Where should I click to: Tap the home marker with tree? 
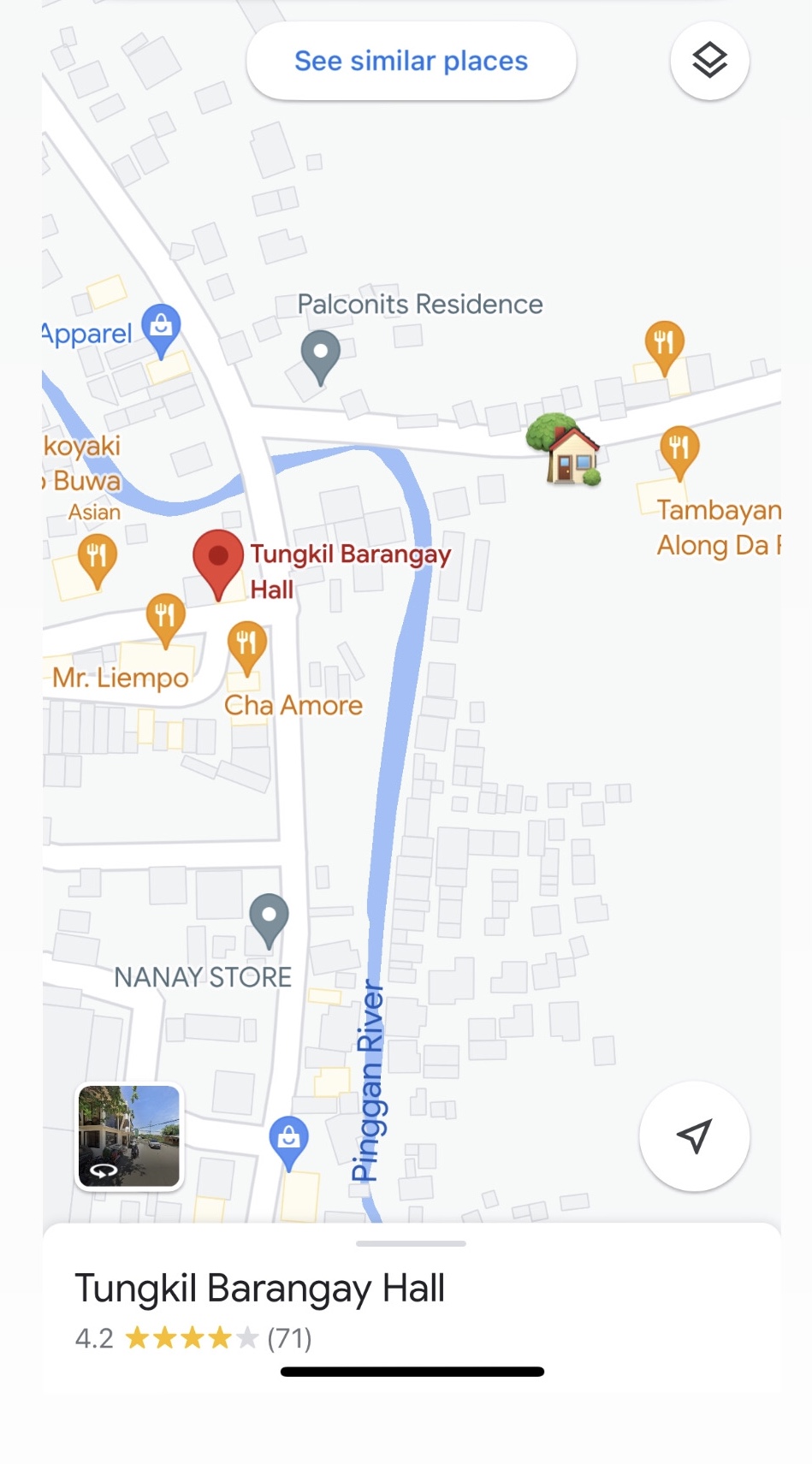click(565, 449)
